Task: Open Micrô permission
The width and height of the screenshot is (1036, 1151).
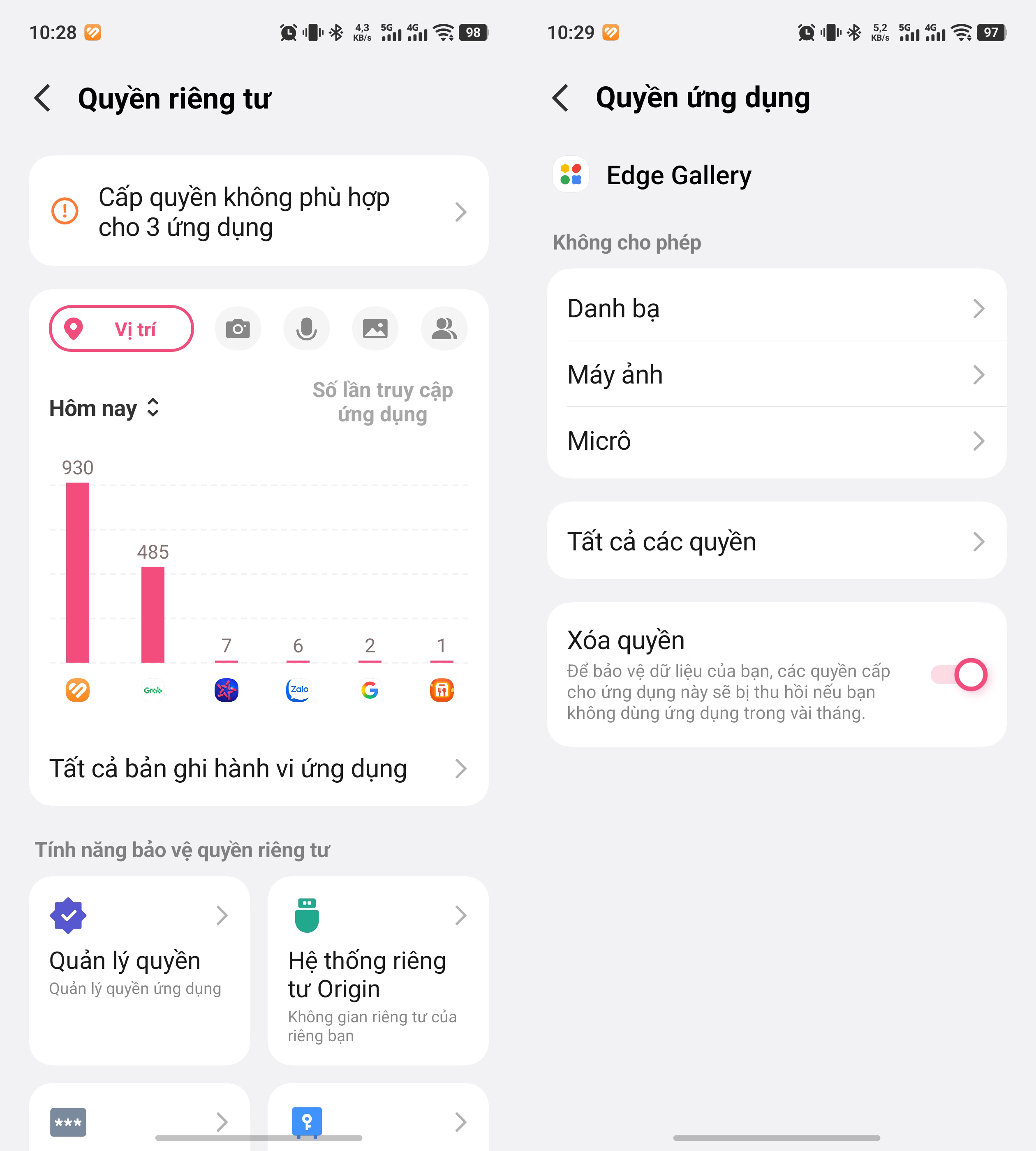Action: coord(777,441)
